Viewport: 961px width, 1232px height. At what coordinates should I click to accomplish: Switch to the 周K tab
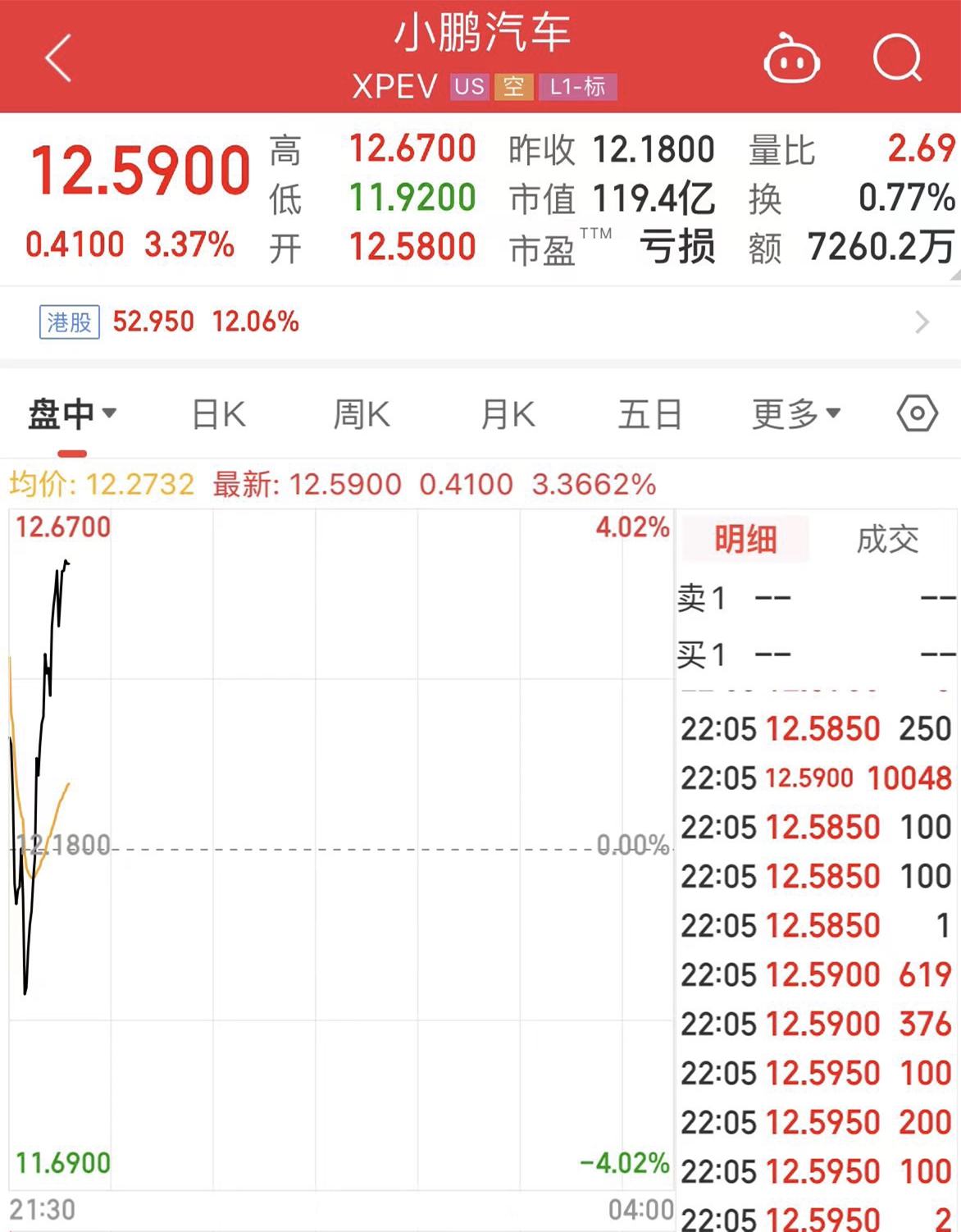[x=362, y=414]
